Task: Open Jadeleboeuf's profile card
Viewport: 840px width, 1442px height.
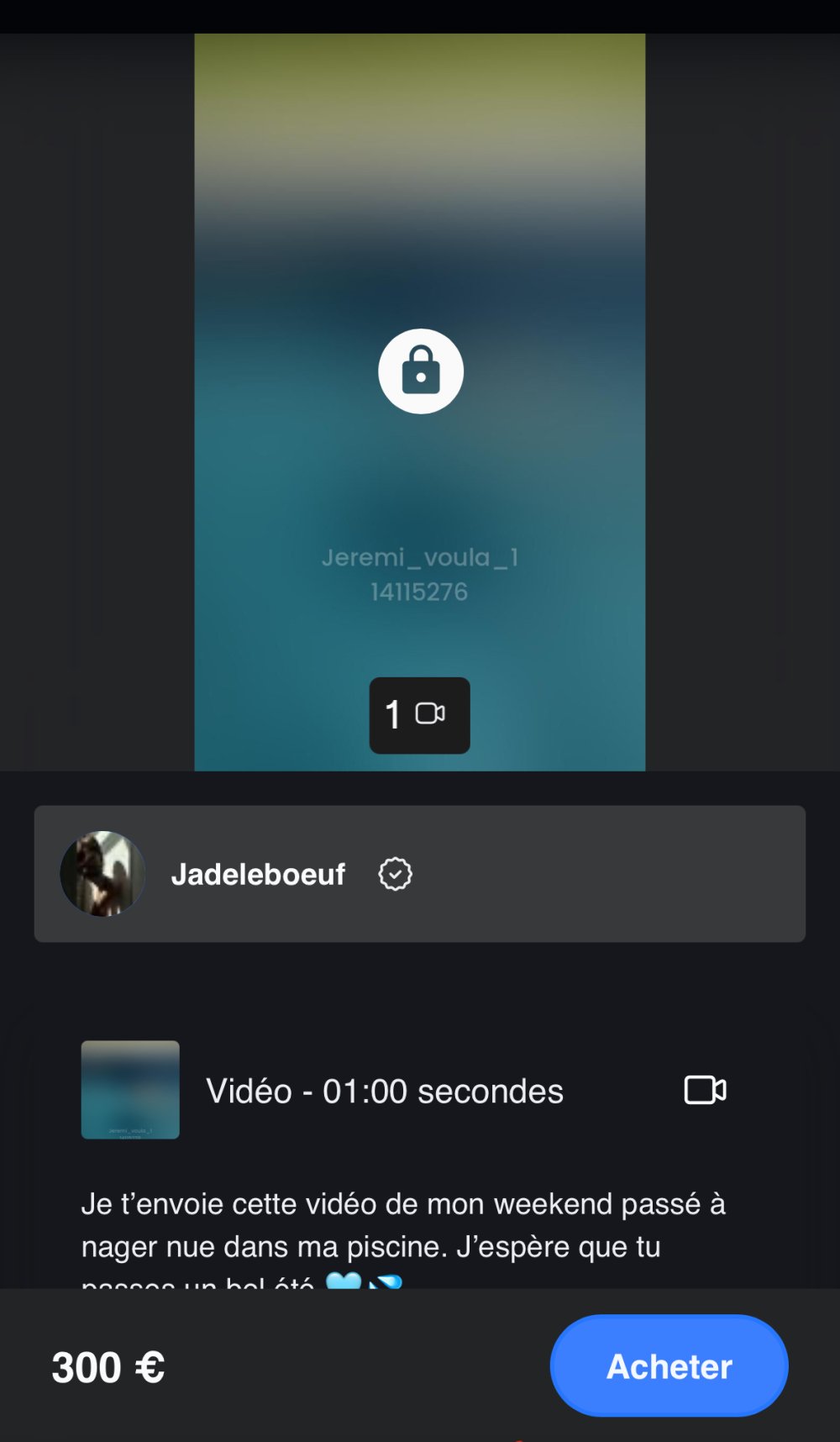Action: (418, 874)
